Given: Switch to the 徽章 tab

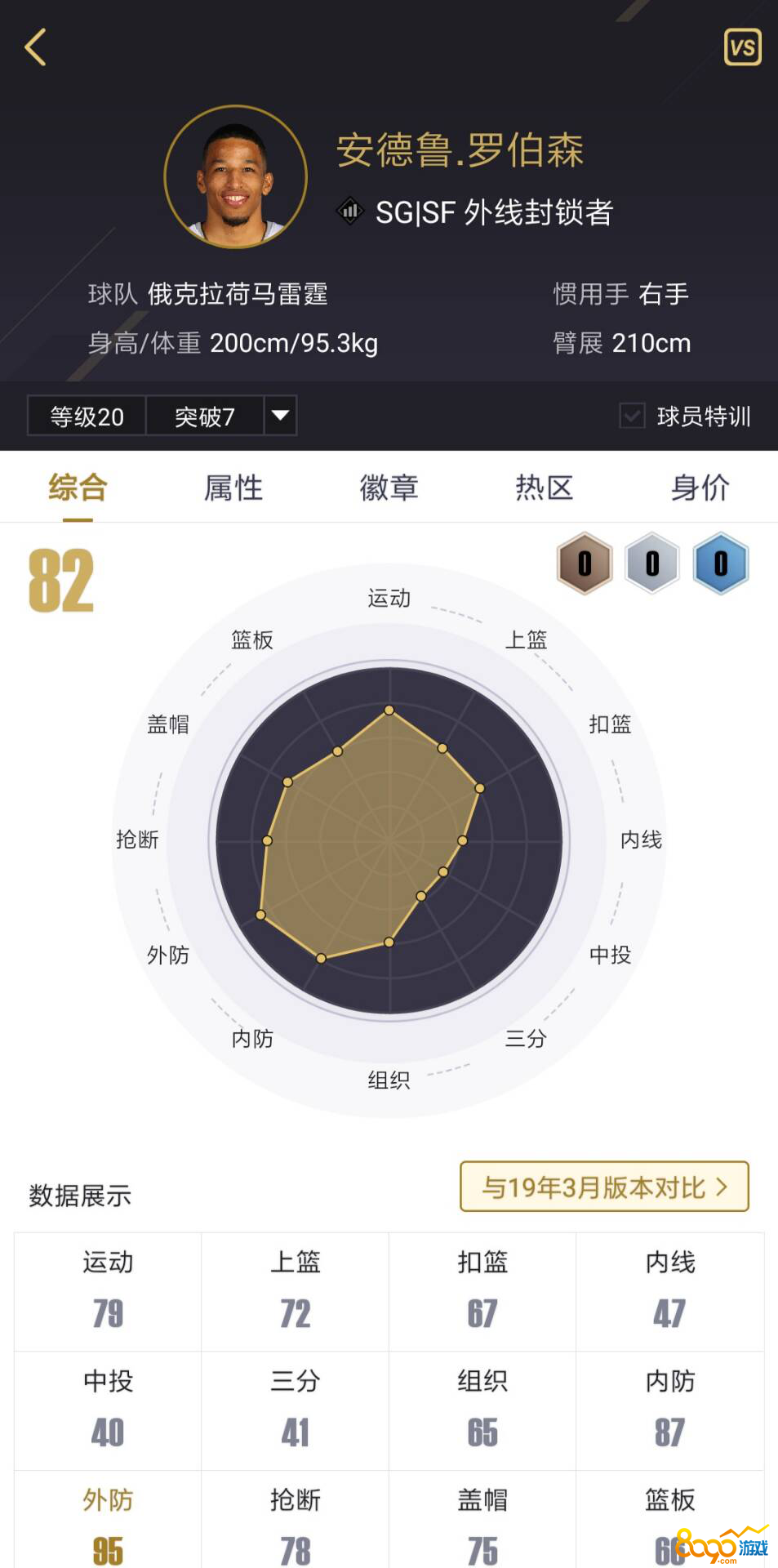Looking at the screenshot, I should pos(389,488).
